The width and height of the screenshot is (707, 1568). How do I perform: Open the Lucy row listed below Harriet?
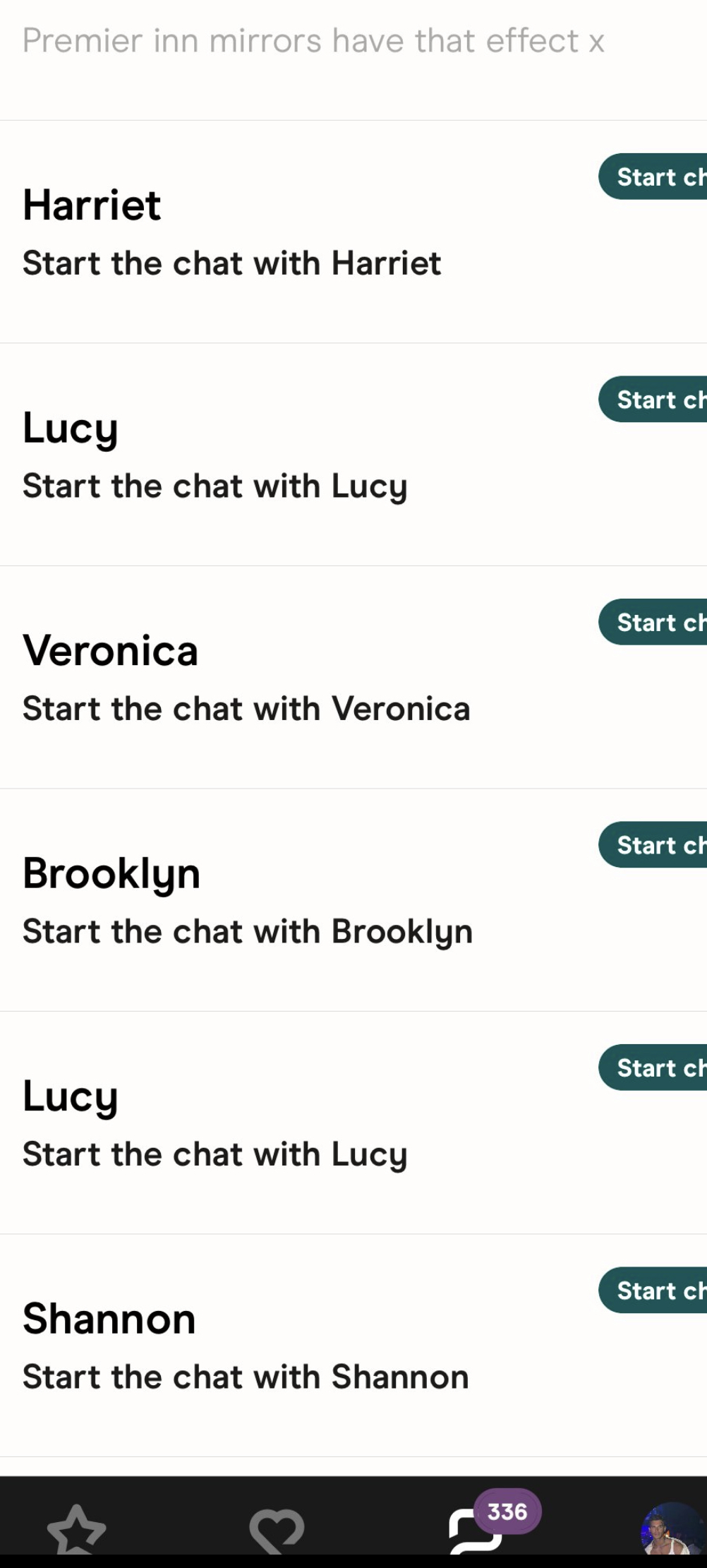coord(353,455)
